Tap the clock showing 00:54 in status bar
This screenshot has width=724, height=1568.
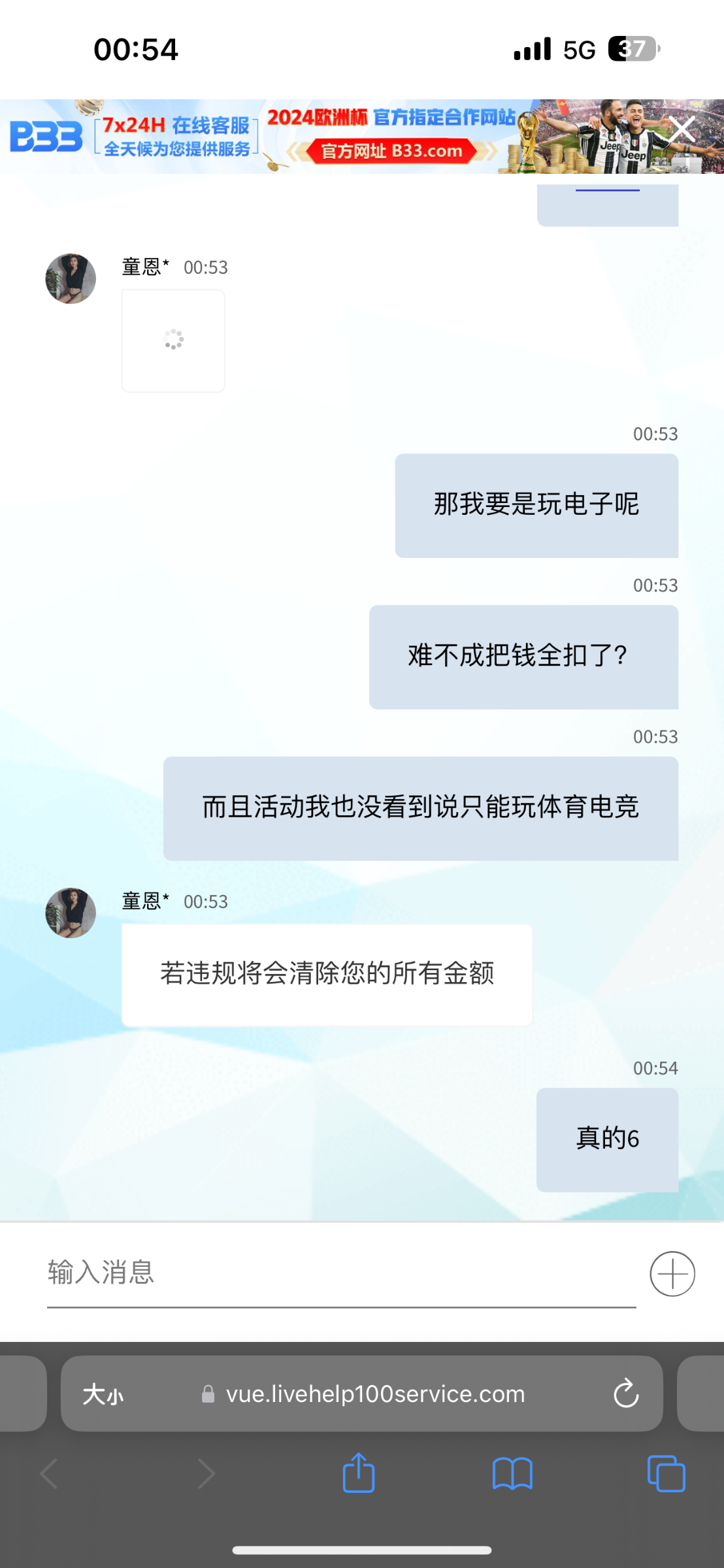point(135,49)
